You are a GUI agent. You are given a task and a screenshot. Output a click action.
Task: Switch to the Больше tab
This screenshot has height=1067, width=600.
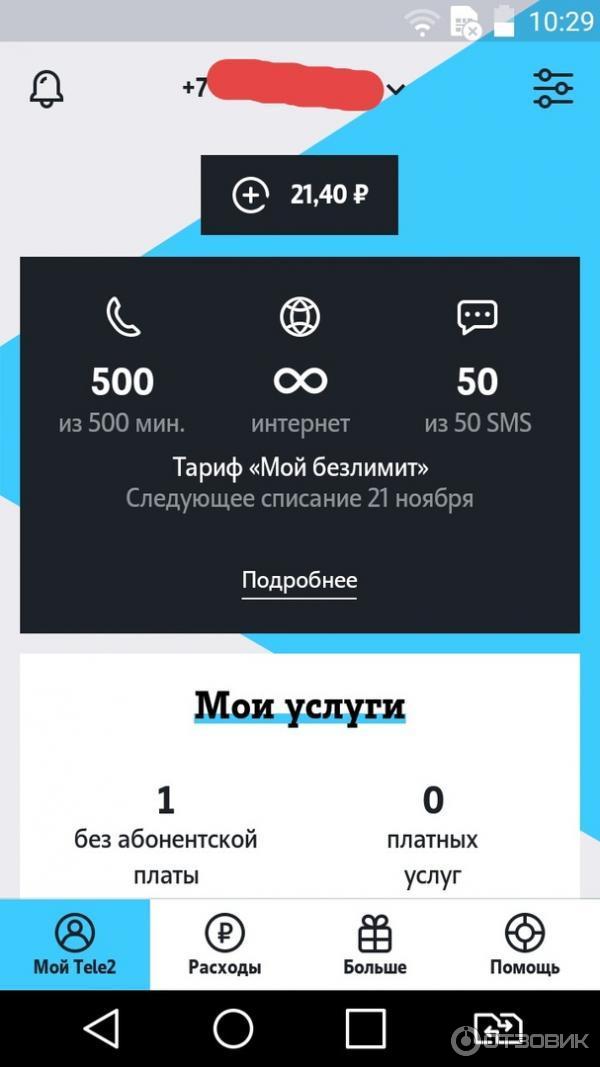375,945
